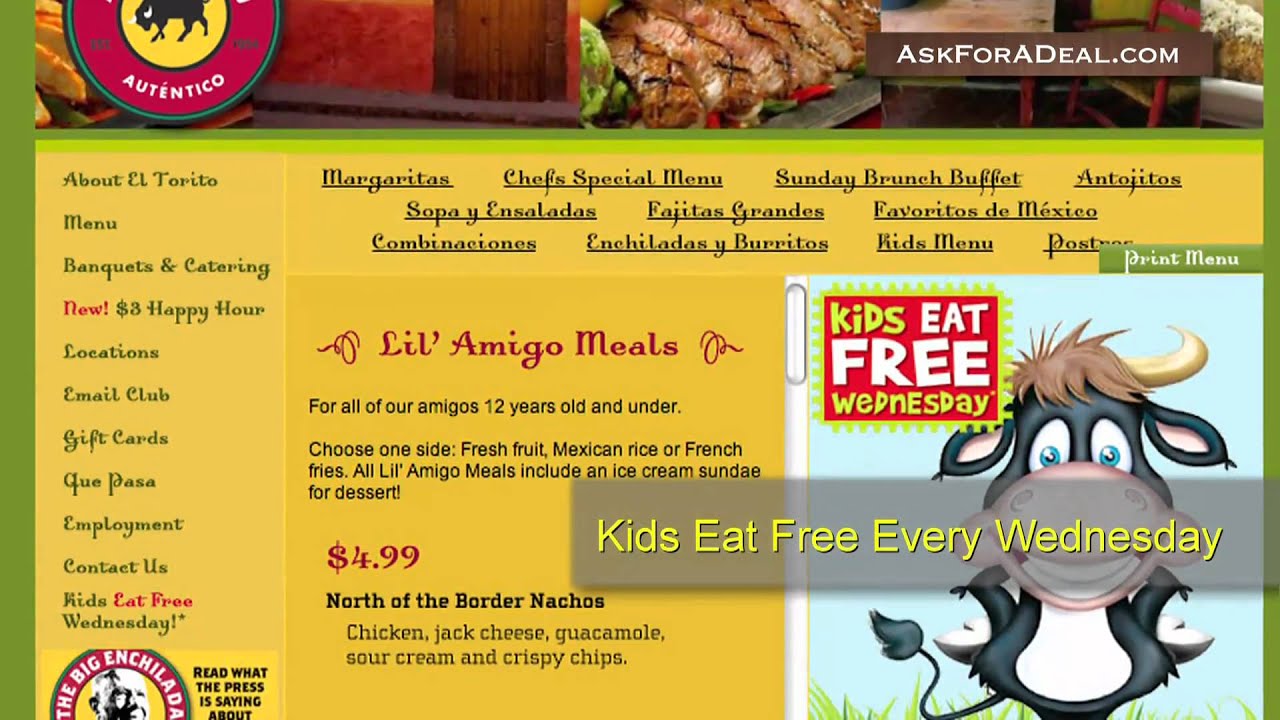Select the Margaritas menu section
The image size is (1280, 720).
(386, 179)
